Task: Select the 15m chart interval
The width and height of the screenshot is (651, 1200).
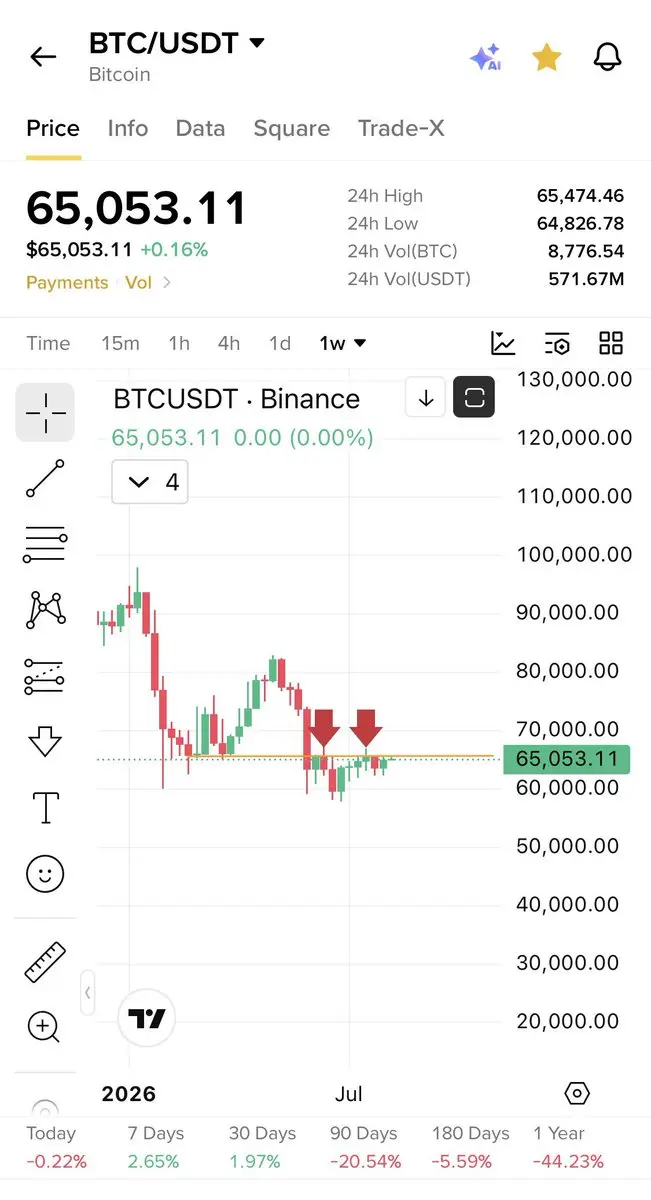Action: (120, 343)
